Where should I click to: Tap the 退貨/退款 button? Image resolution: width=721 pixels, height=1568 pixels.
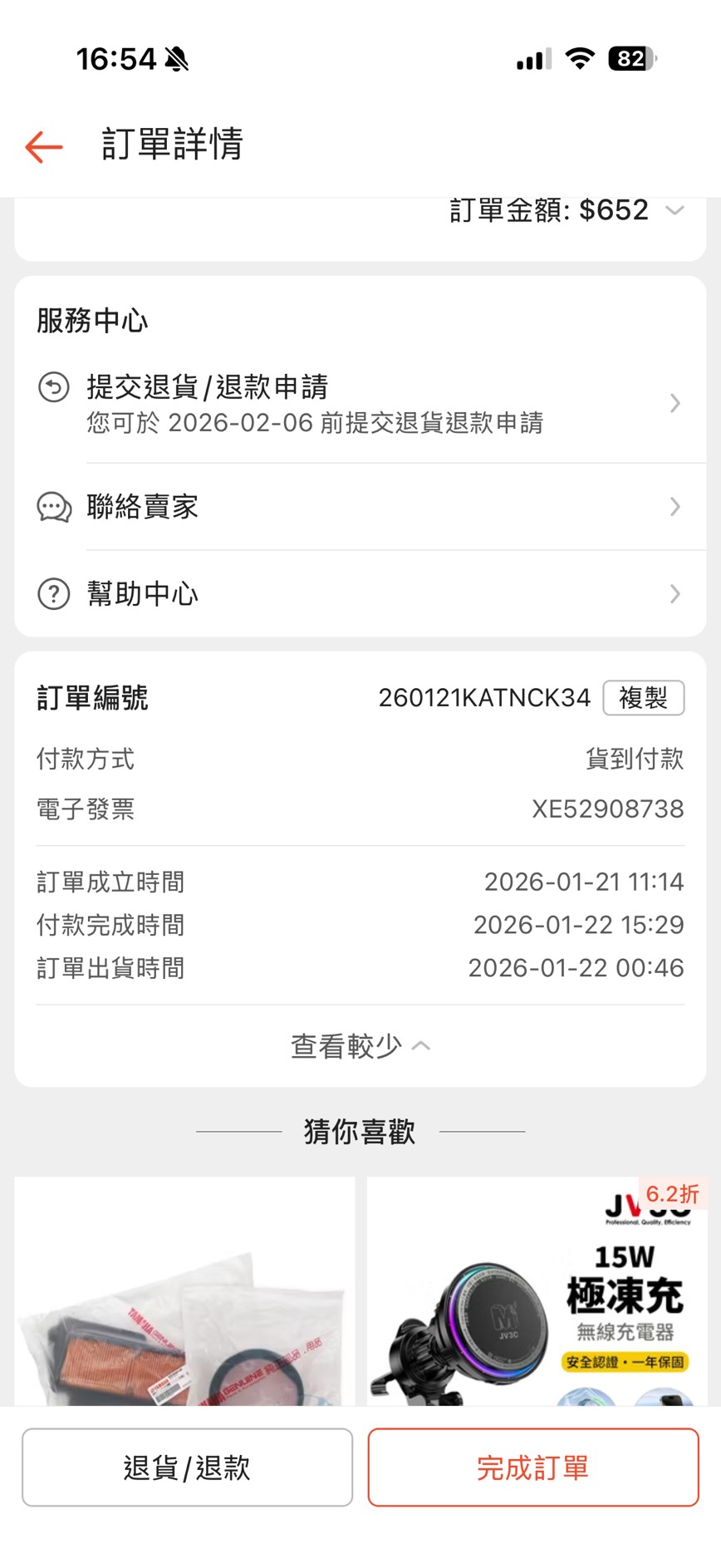(x=187, y=1468)
